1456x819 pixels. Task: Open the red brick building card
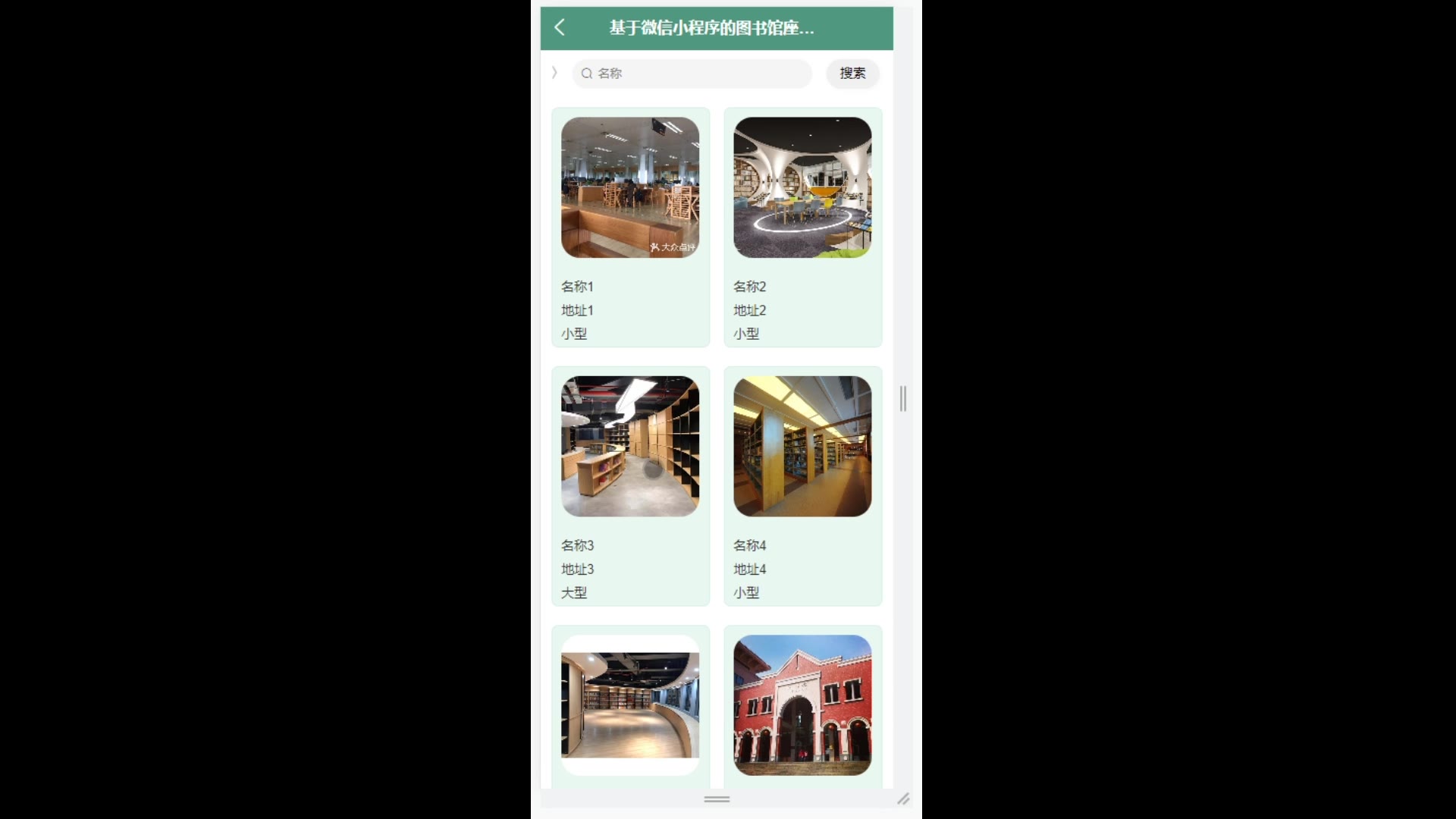pyautogui.click(x=802, y=705)
